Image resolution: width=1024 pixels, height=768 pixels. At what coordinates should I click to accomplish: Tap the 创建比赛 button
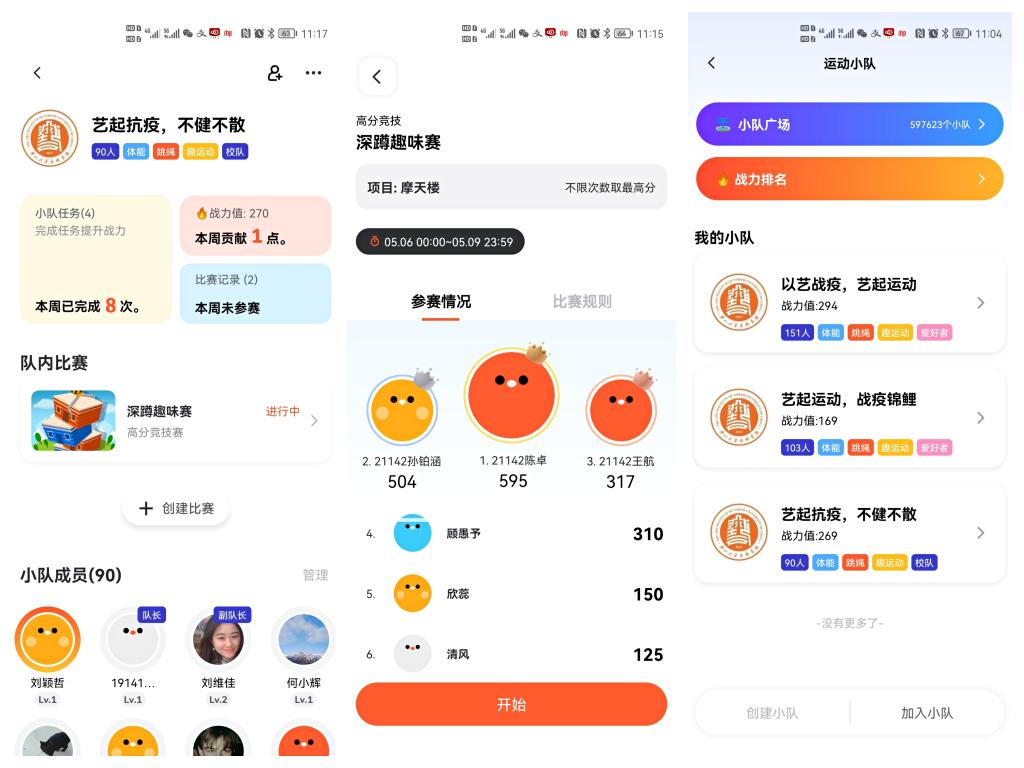176,508
